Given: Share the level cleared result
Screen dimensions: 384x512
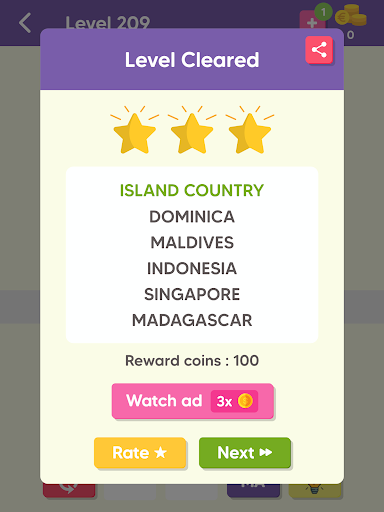Looking at the screenshot, I should [319, 50].
